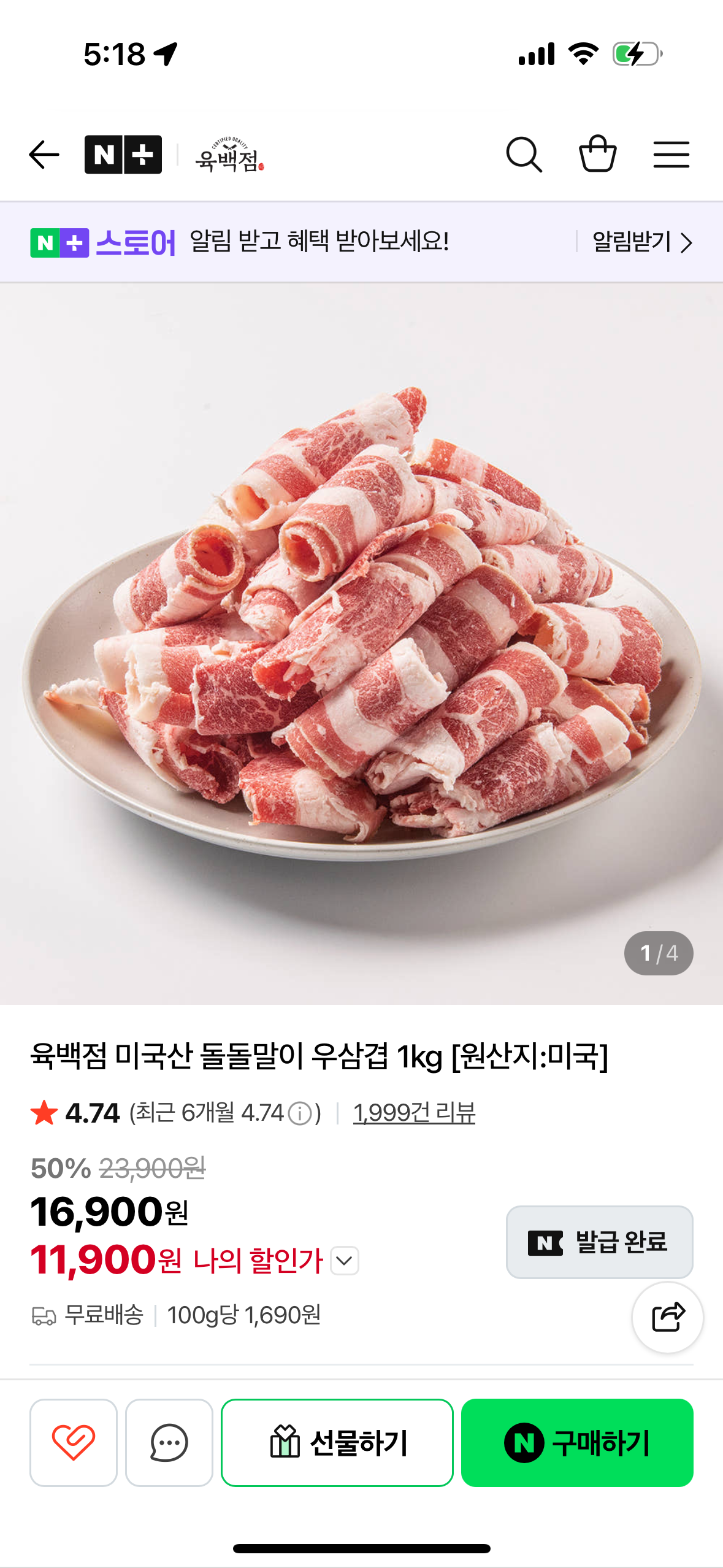Tap the N 발급 완료 coupon button
The height and width of the screenshot is (1568, 723).
(x=599, y=1243)
